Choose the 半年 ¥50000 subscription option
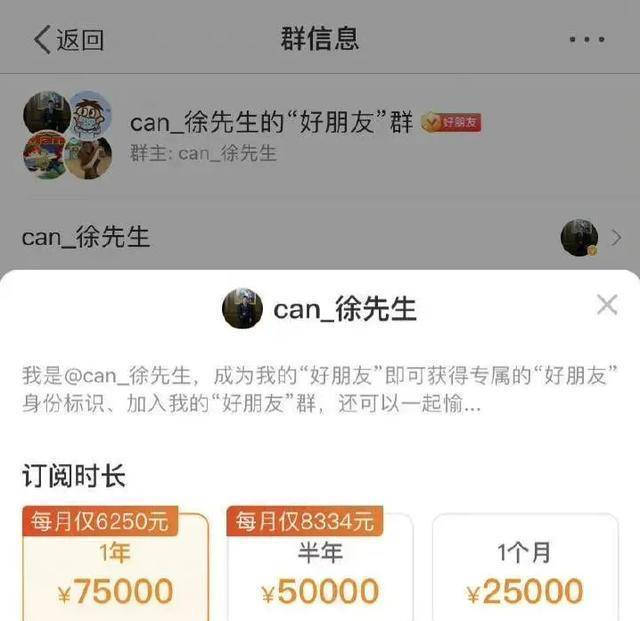This screenshot has height=621, width=640. (x=320, y=572)
